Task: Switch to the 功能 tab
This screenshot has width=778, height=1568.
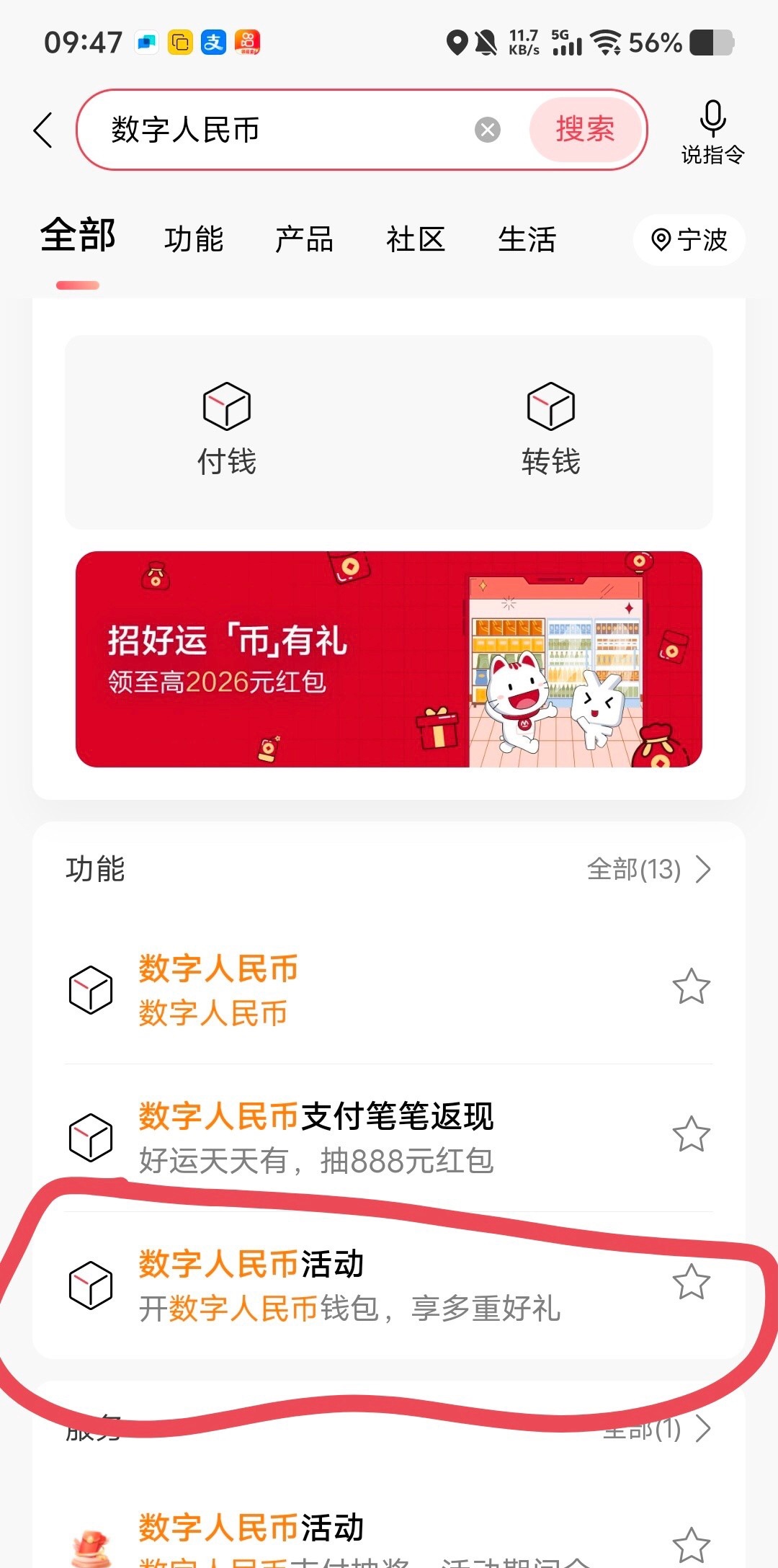Action: coord(194,239)
